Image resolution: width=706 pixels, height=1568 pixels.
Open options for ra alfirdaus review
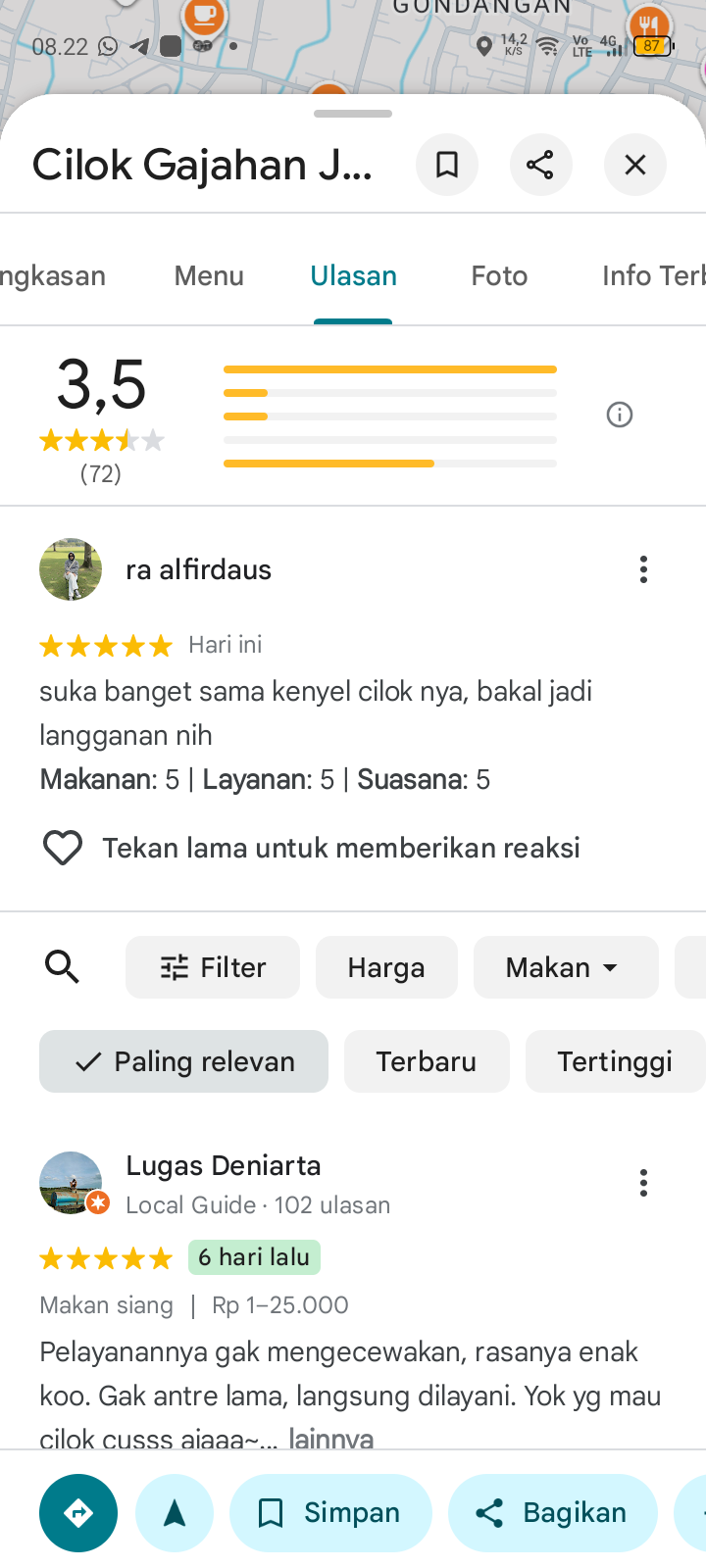click(643, 569)
